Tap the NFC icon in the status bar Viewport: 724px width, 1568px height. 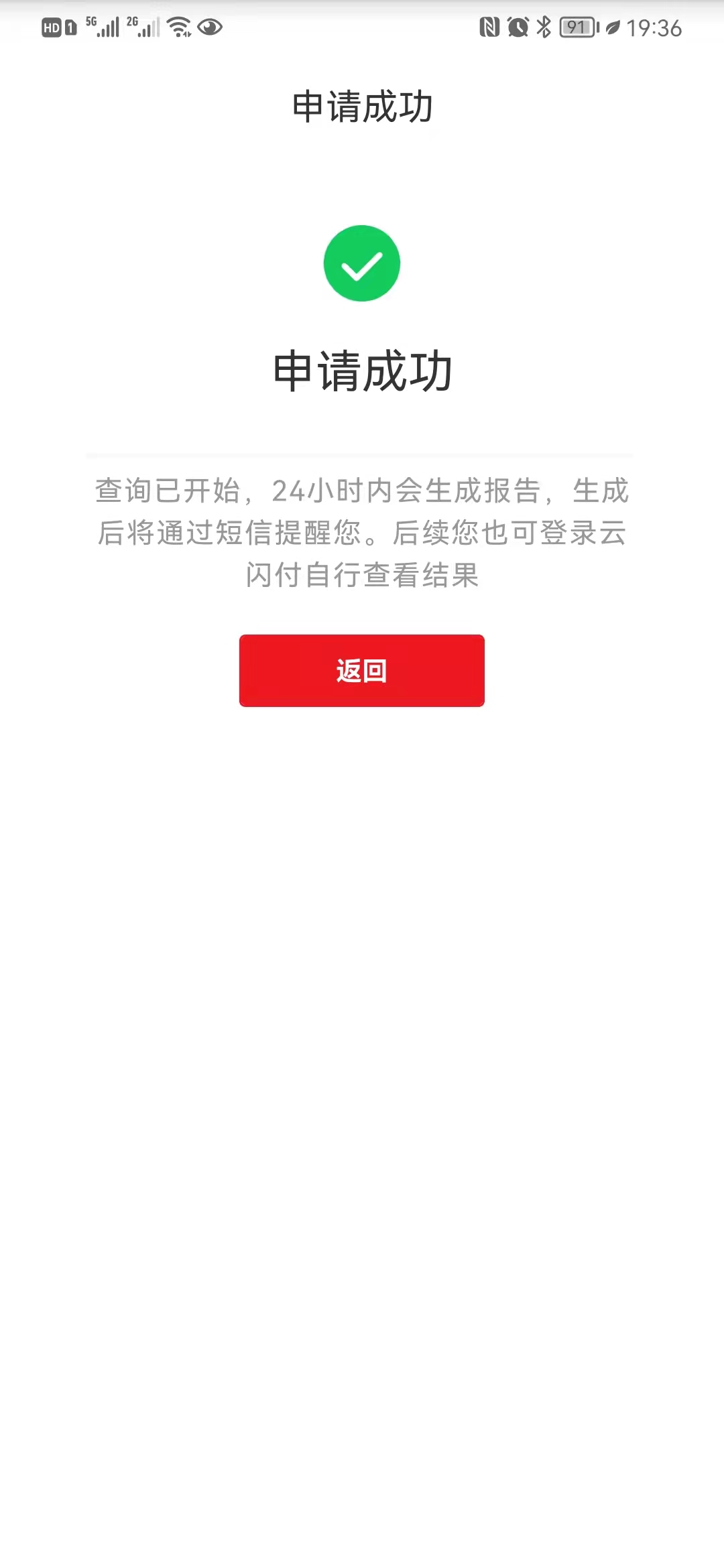pyautogui.click(x=489, y=27)
